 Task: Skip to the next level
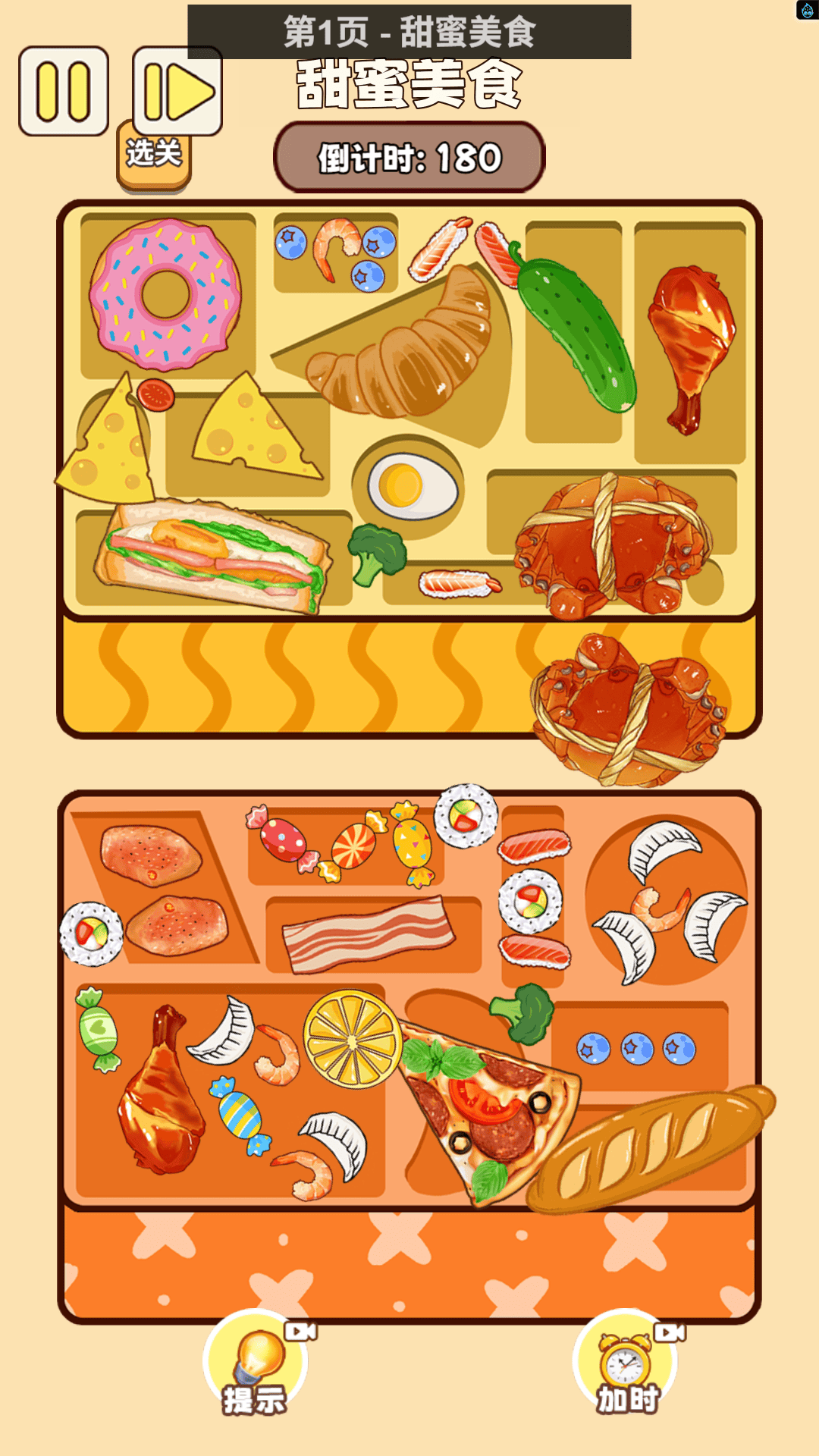[177, 92]
